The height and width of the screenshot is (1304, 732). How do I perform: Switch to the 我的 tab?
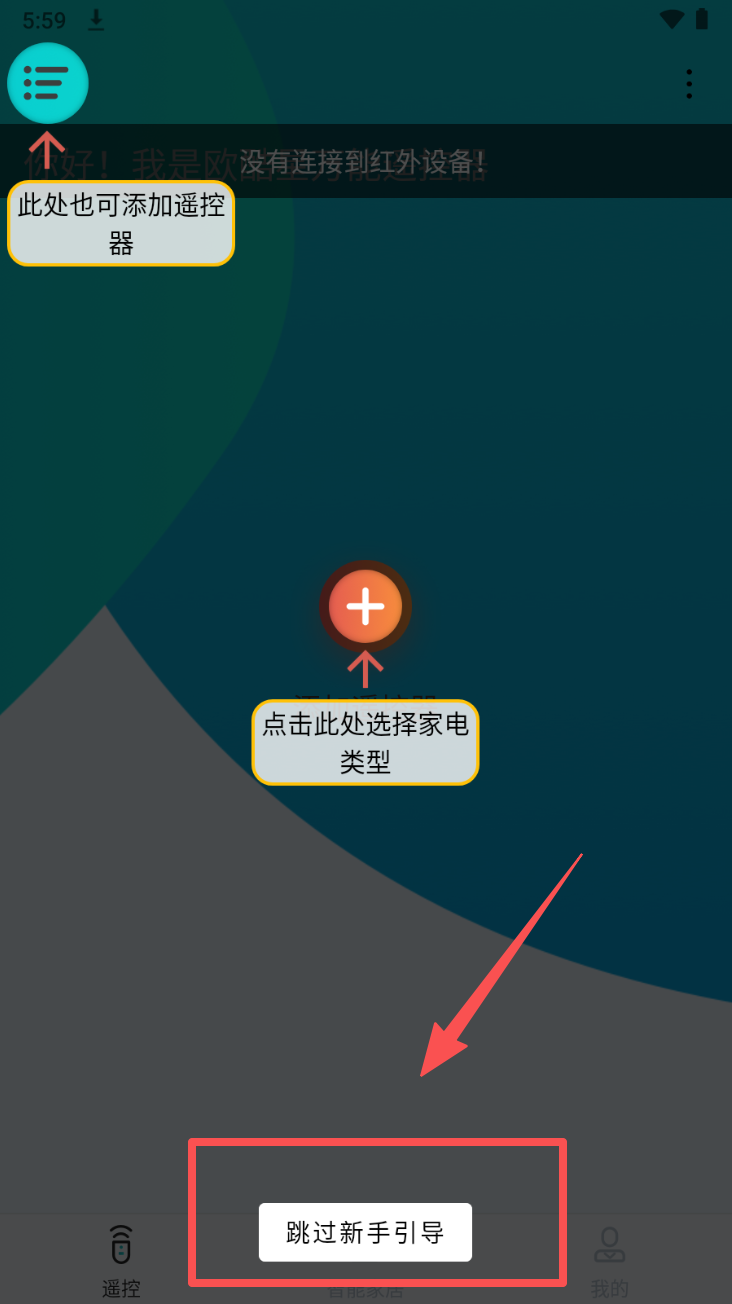(x=609, y=1260)
